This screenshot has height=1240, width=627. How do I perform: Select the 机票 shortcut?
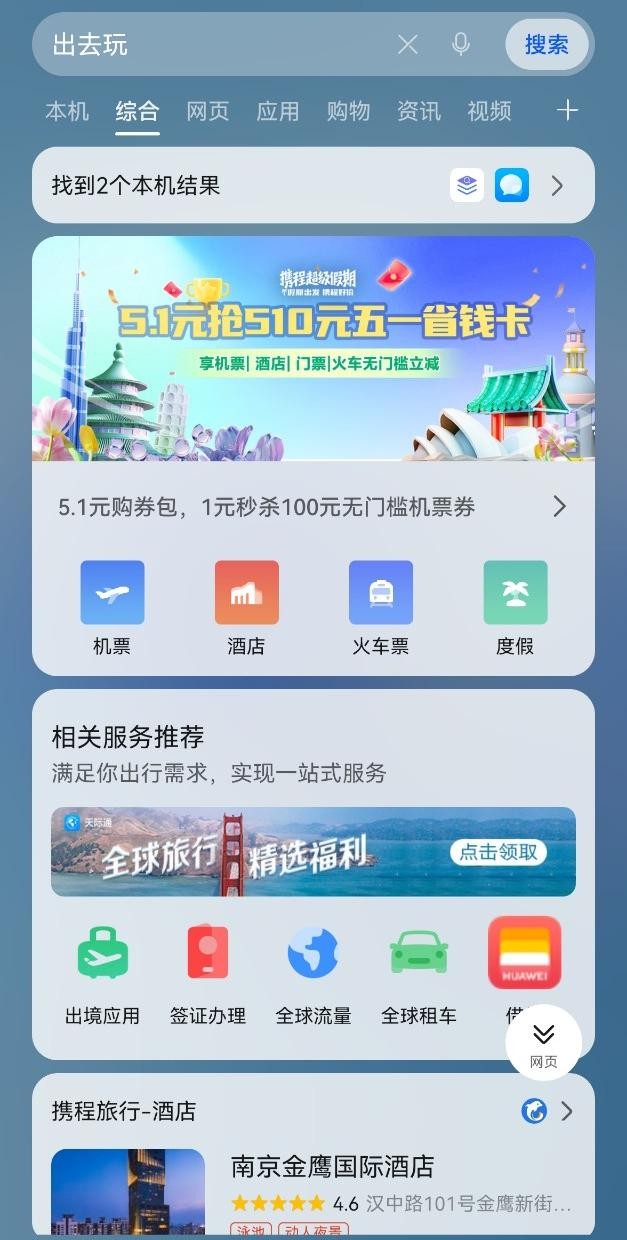pos(112,606)
